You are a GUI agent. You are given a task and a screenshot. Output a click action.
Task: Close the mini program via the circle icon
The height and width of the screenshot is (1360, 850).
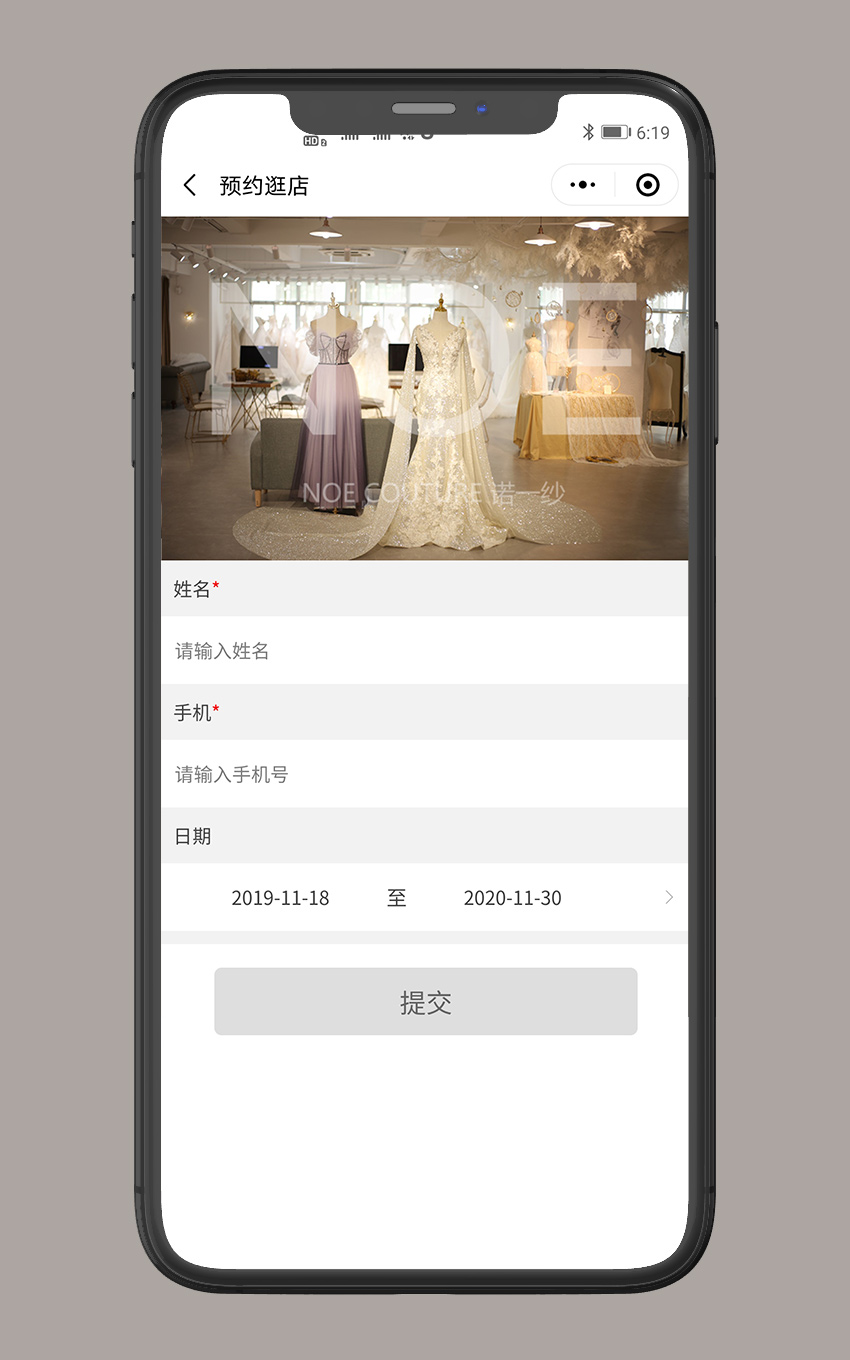pos(648,185)
